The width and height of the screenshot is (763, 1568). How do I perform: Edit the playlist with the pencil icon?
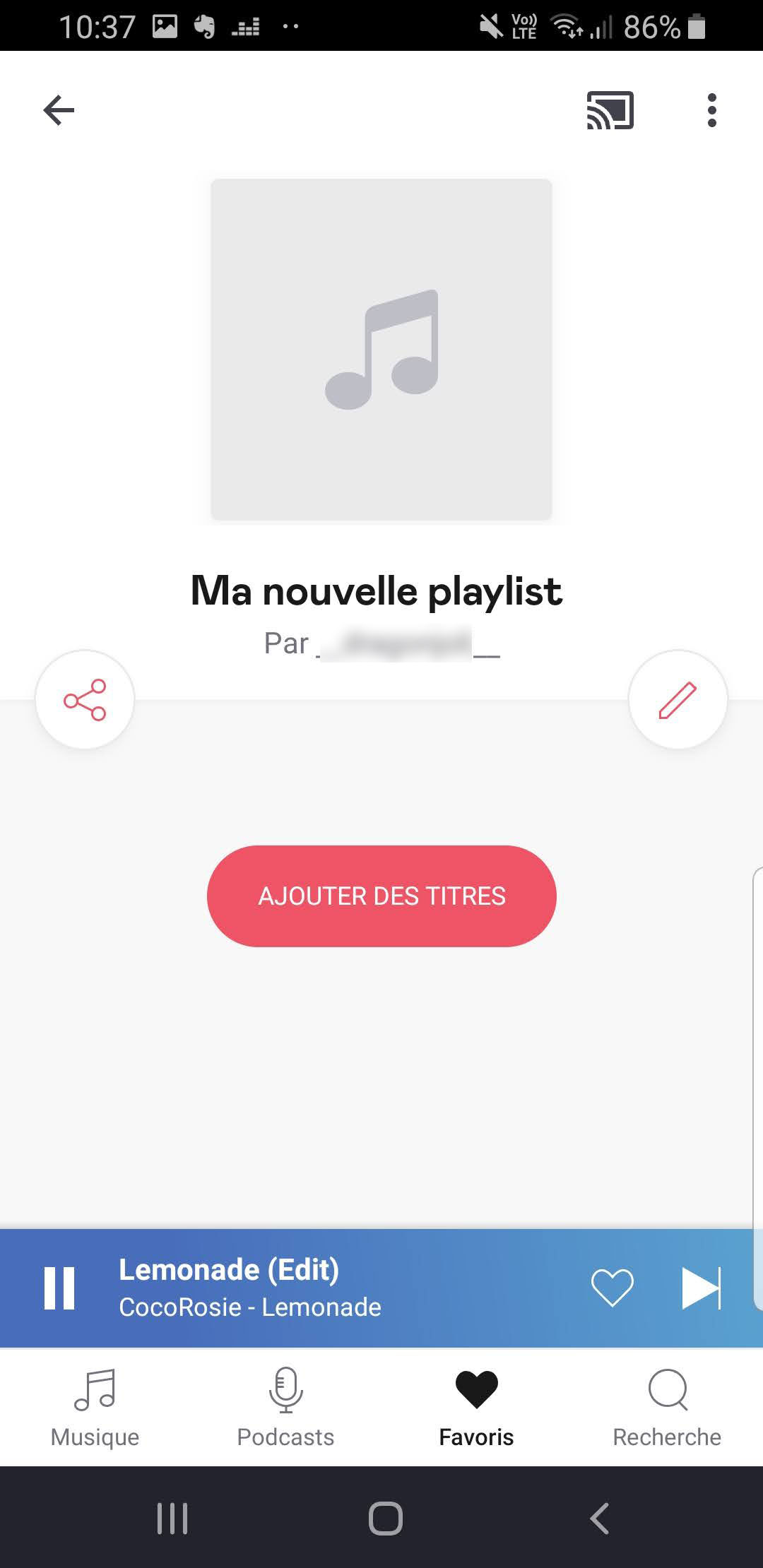(678, 699)
